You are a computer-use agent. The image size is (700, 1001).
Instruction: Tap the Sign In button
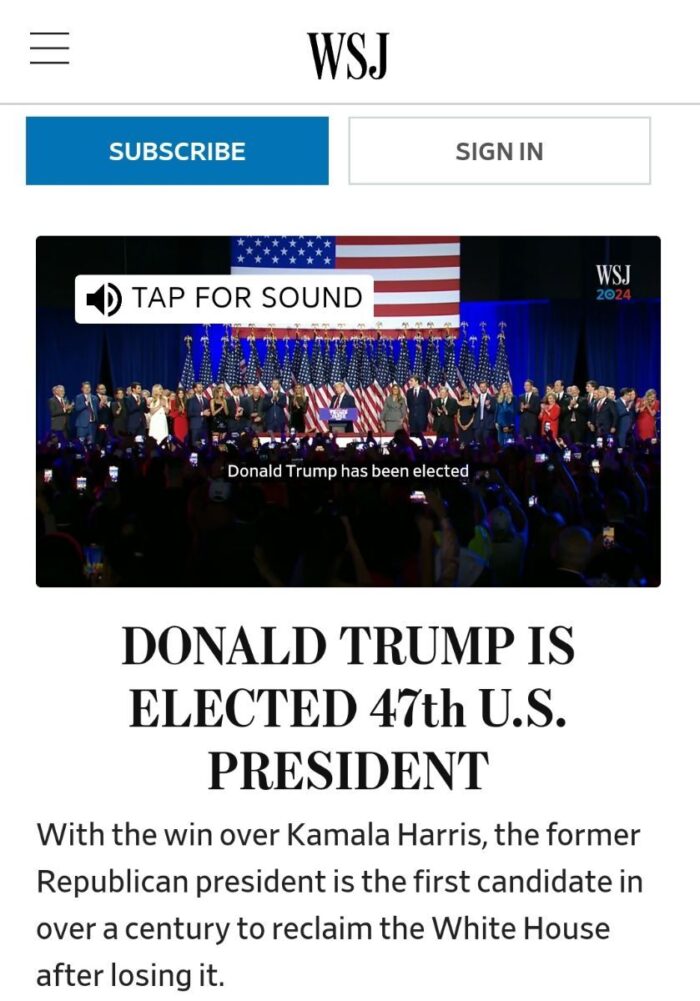pos(499,151)
